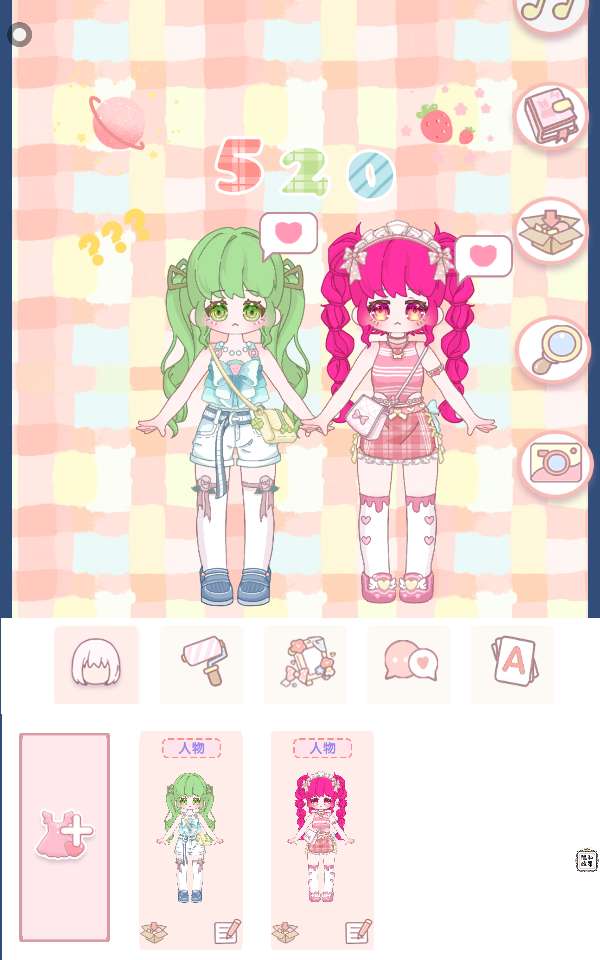Switch to the paint roller background tab
This screenshot has width=600, height=960.
click(x=201, y=664)
